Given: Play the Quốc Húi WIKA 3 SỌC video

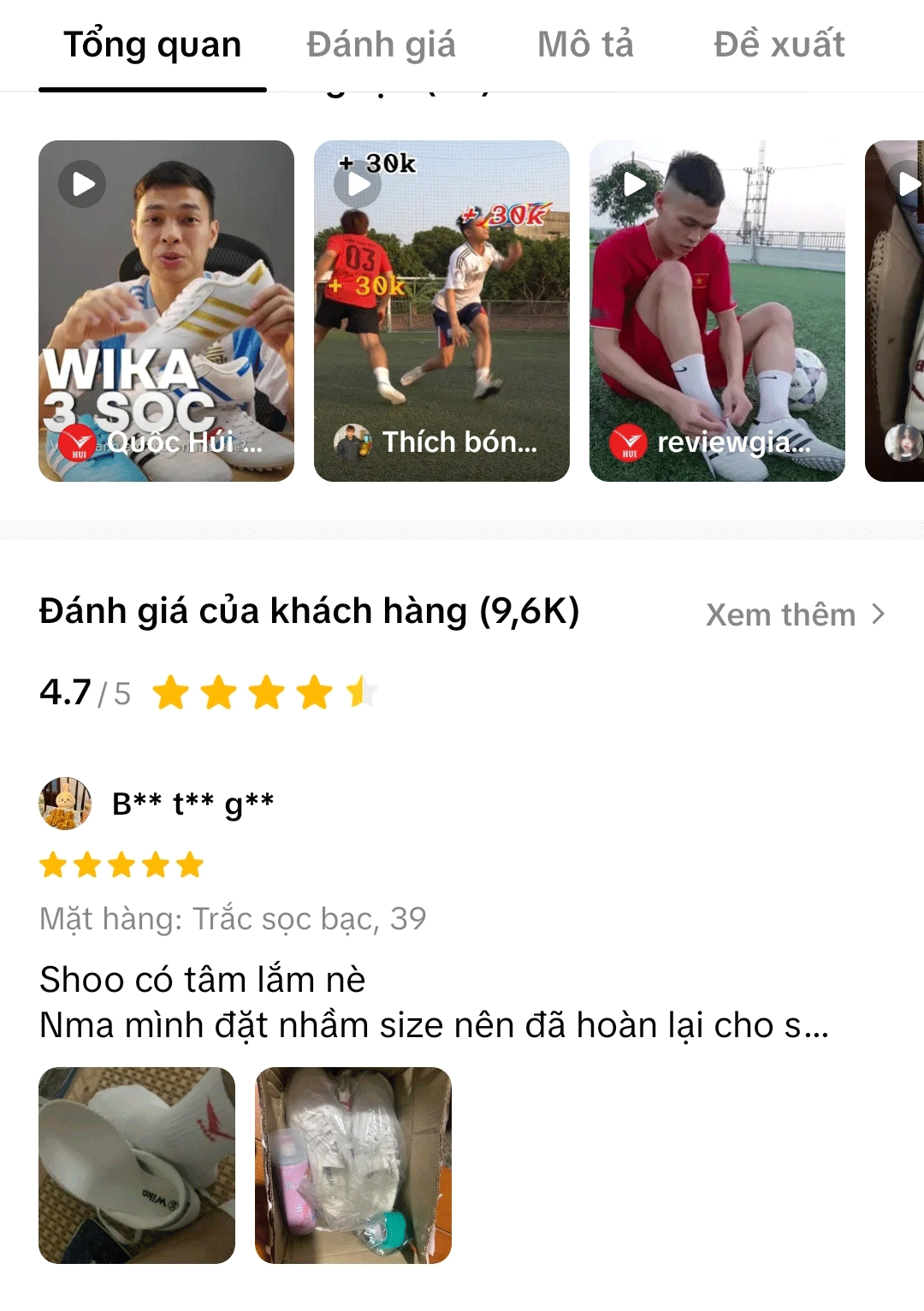Looking at the screenshot, I should tap(166, 311).
